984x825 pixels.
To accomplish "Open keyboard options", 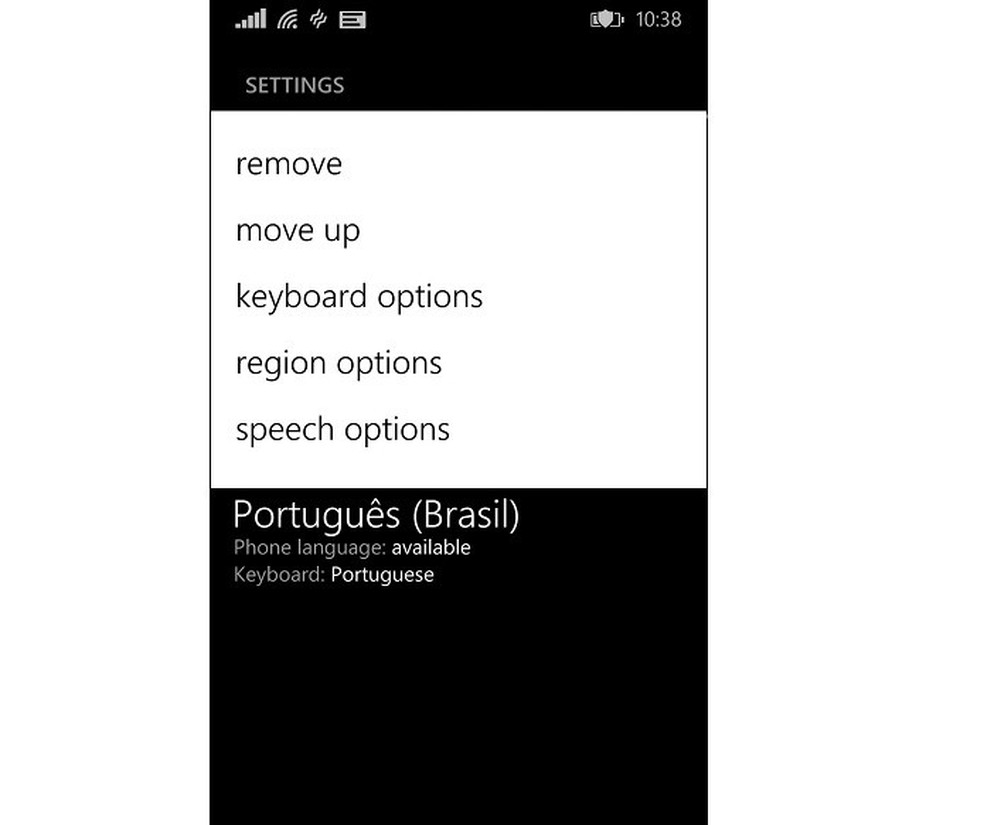I will 359,297.
